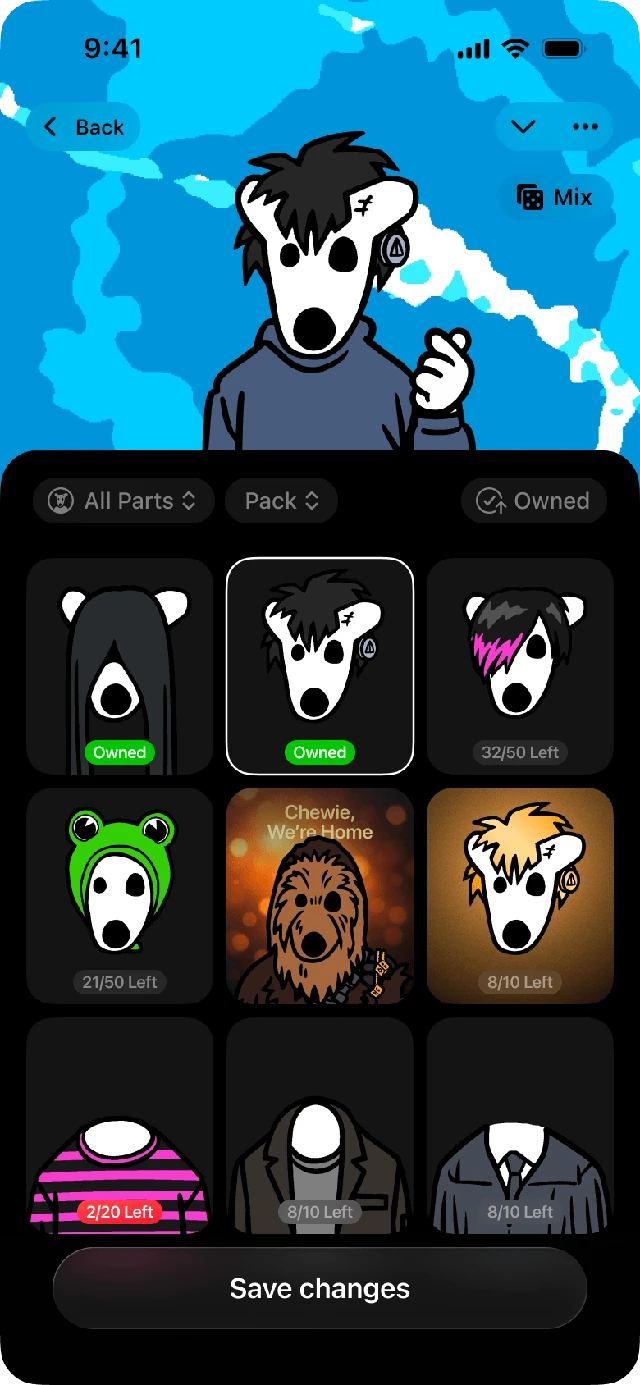Image resolution: width=640 pixels, height=1385 pixels.
Task: Select the owned spiky hair part with earpiece
Action: [x=320, y=666]
